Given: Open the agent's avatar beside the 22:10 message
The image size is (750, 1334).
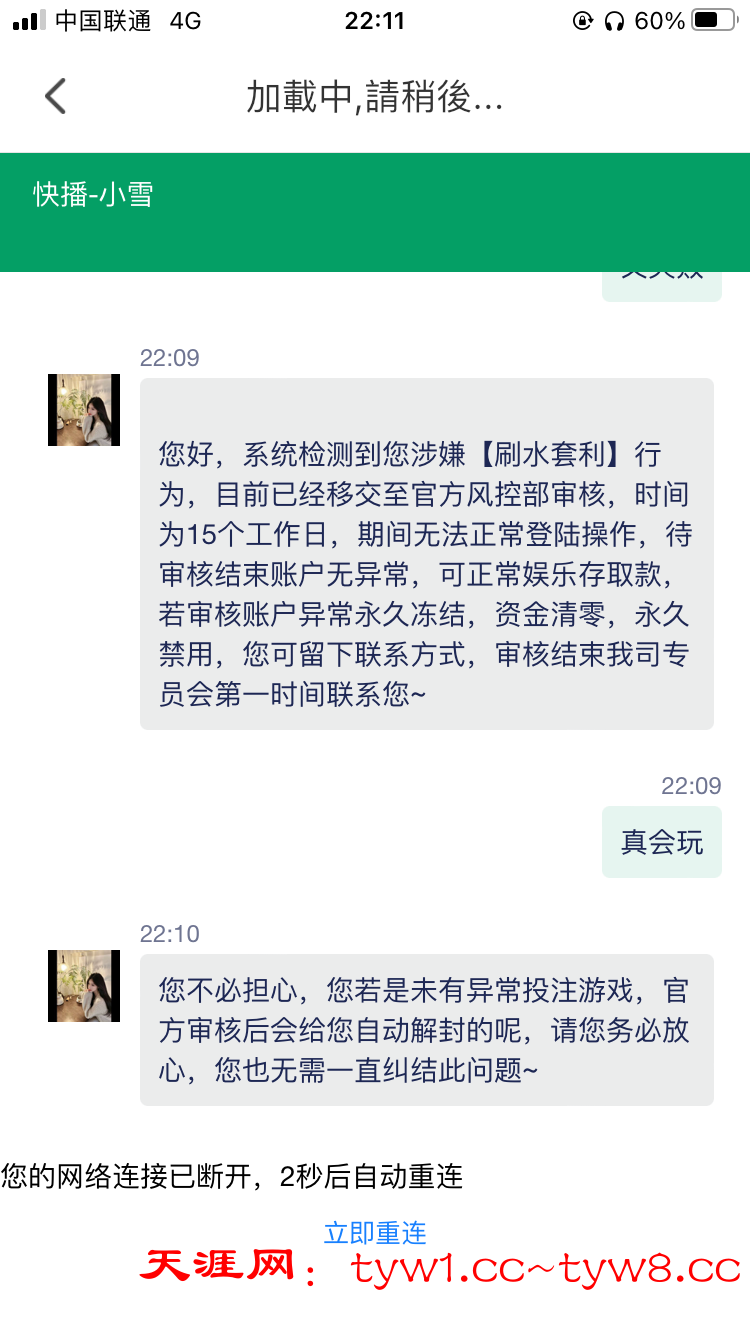Looking at the screenshot, I should coord(84,986).
